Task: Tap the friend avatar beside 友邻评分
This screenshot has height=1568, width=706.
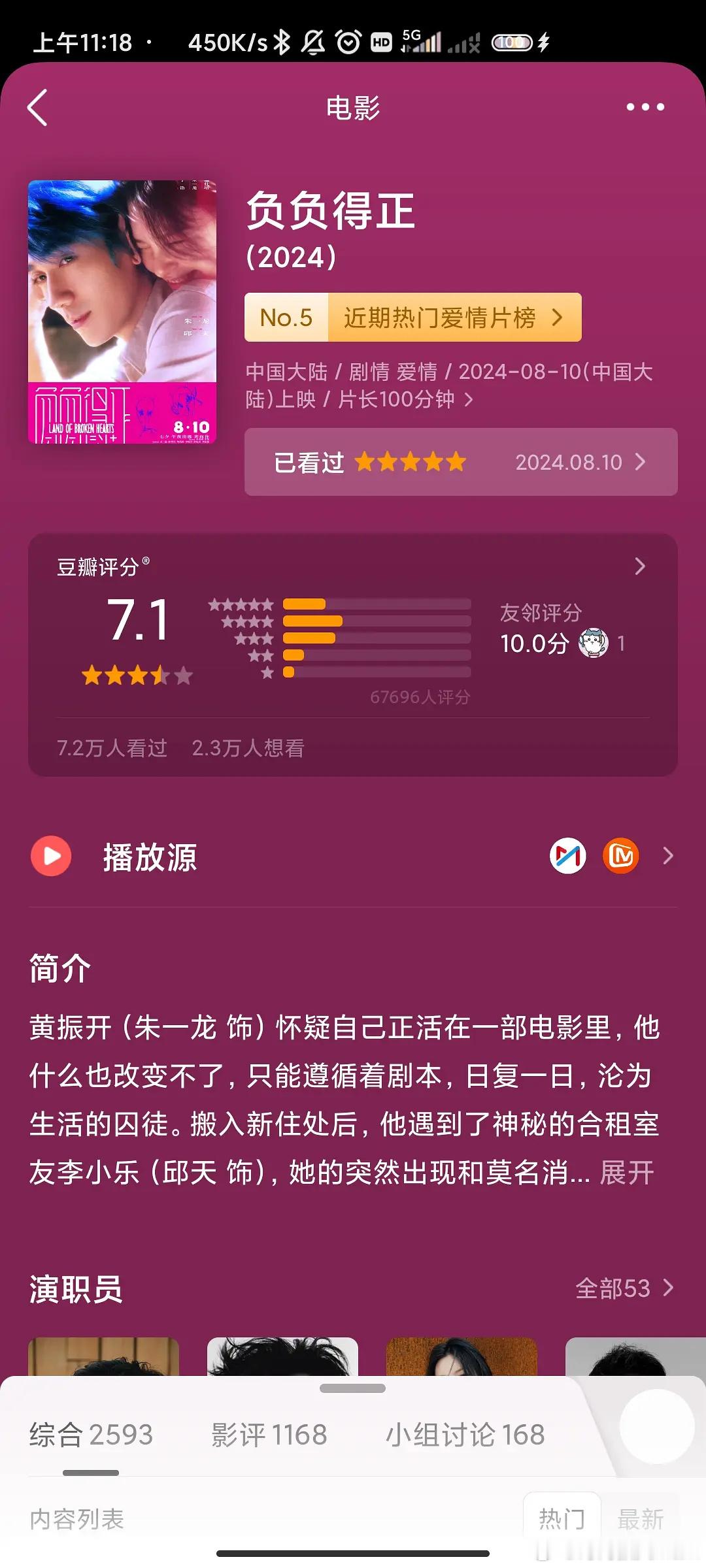Action: (592, 643)
